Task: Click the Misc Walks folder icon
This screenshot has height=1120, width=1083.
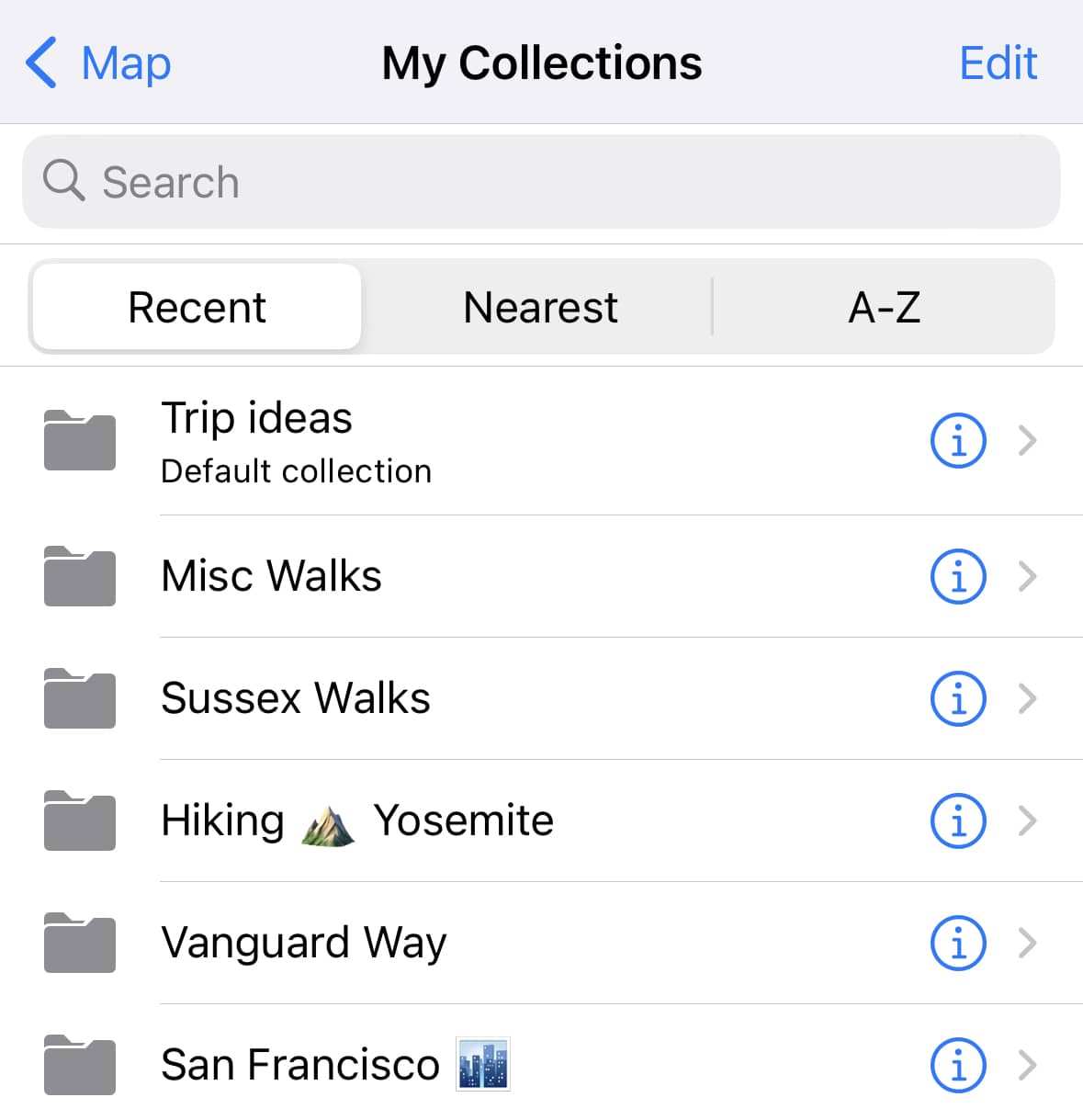Action: pos(79,577)
